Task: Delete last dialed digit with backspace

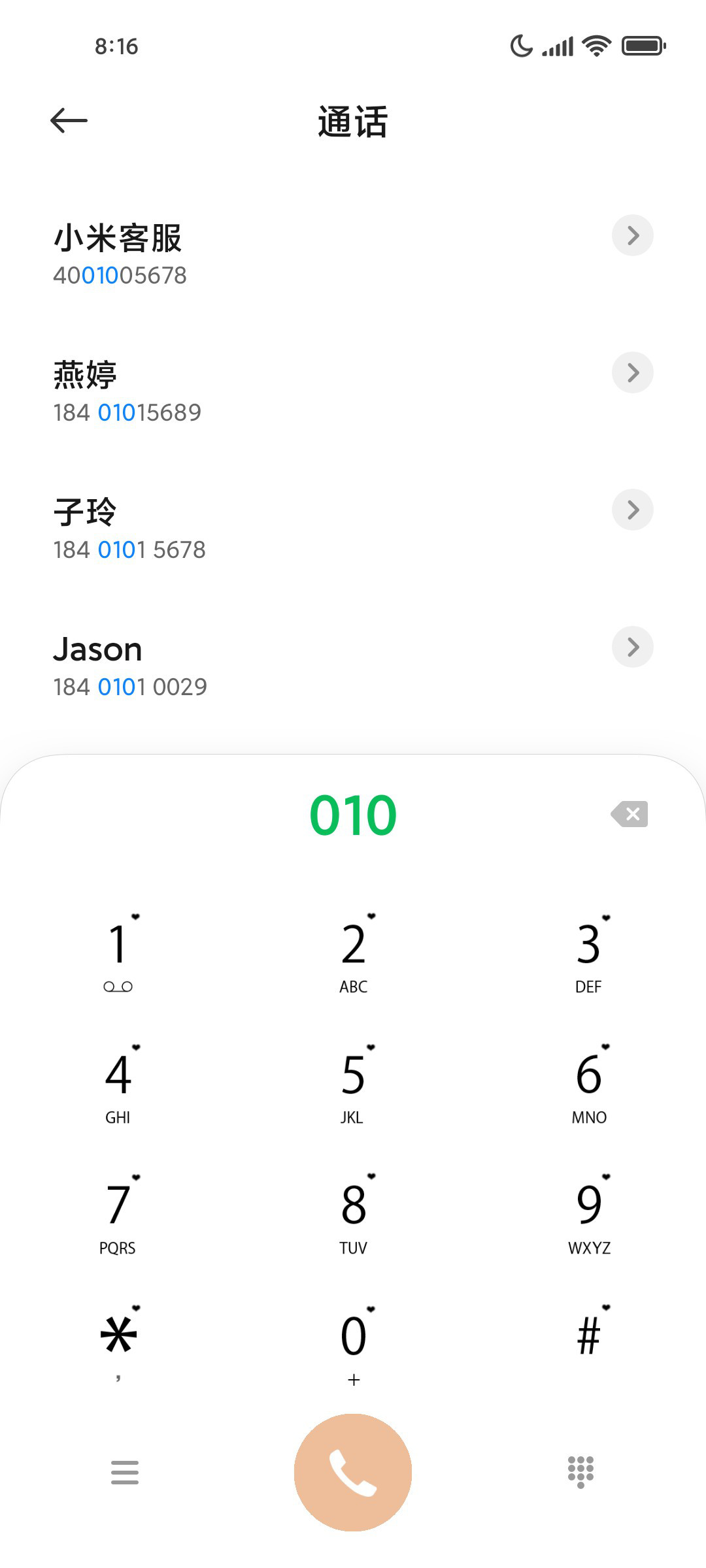Action: pyautogui.click(x=630, y=814)
